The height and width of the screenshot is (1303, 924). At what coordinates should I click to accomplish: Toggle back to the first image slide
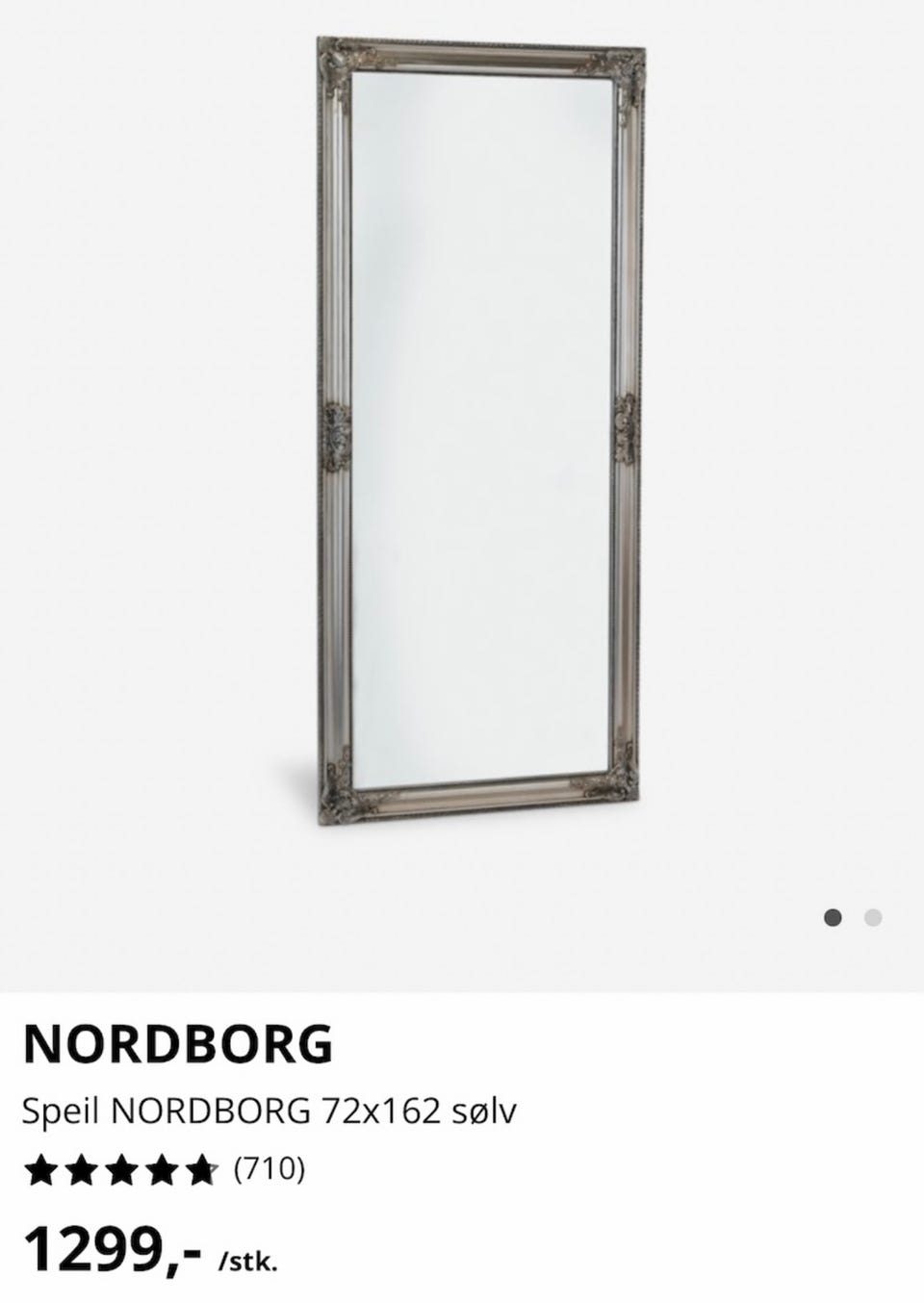click(834, 919)
